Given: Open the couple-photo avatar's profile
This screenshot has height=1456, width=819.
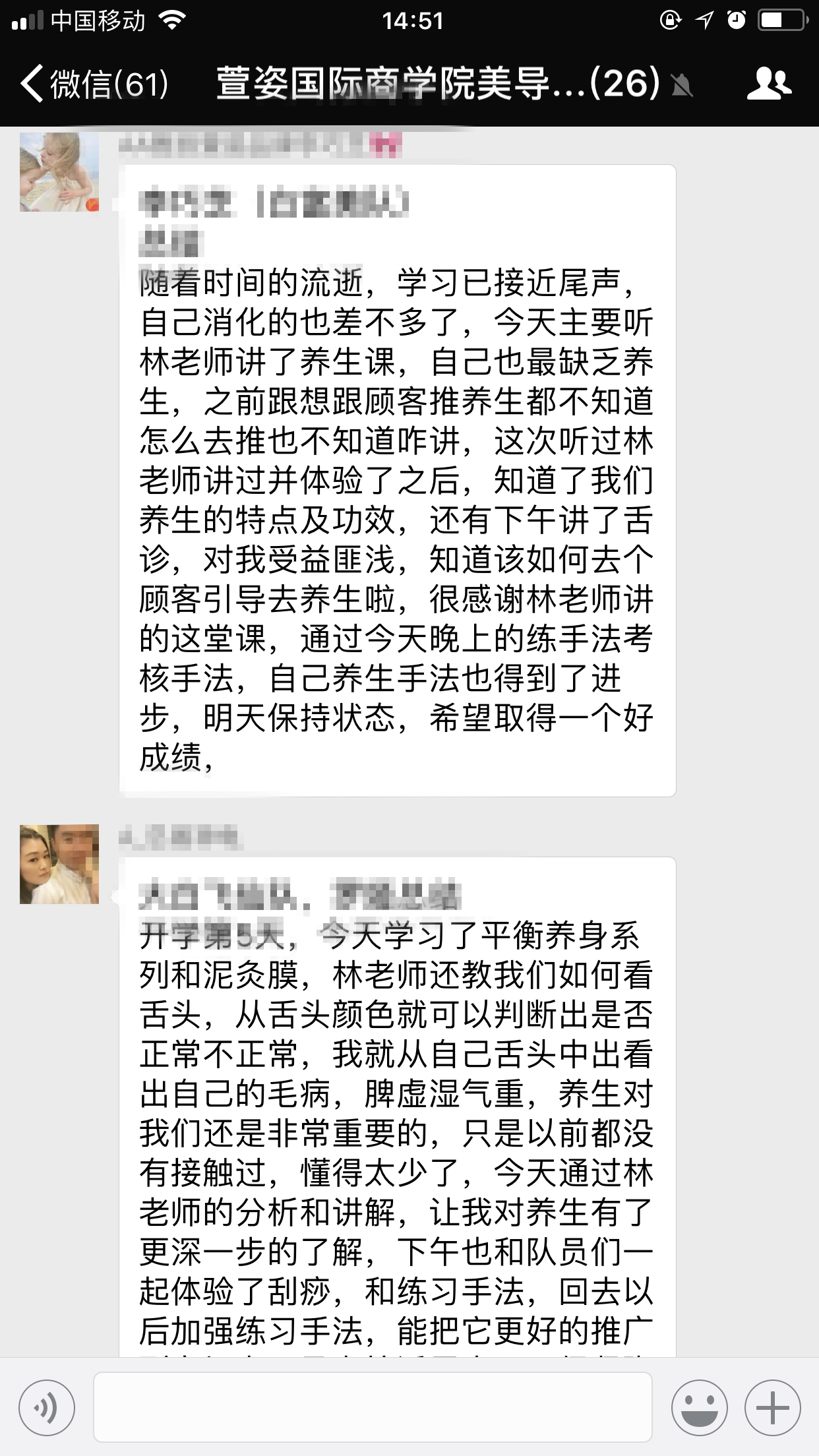Looking at the screenshot, I should click(59, 864).
